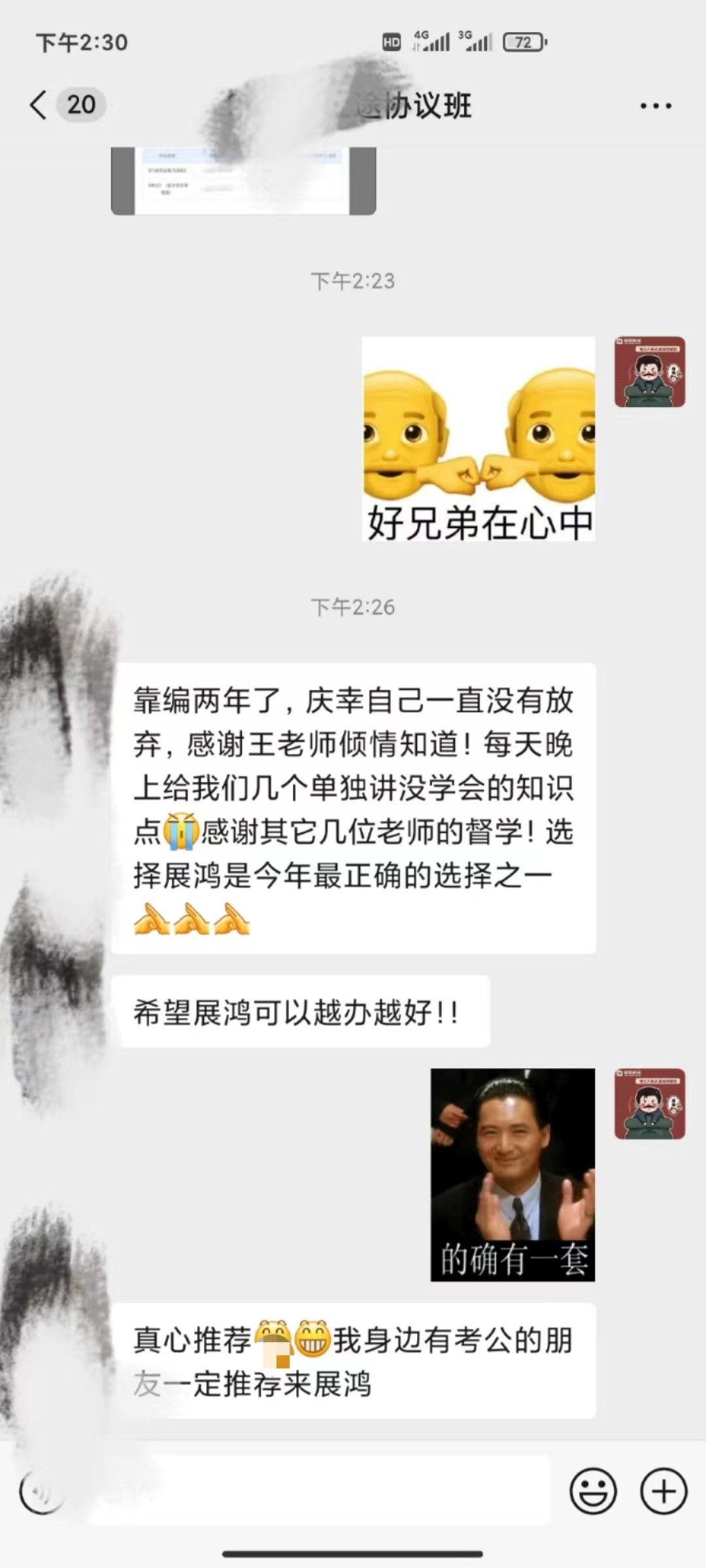
Task: Open sender's avatar beside 的确有一套 sticker
Action: click(x=650, y=1103)
